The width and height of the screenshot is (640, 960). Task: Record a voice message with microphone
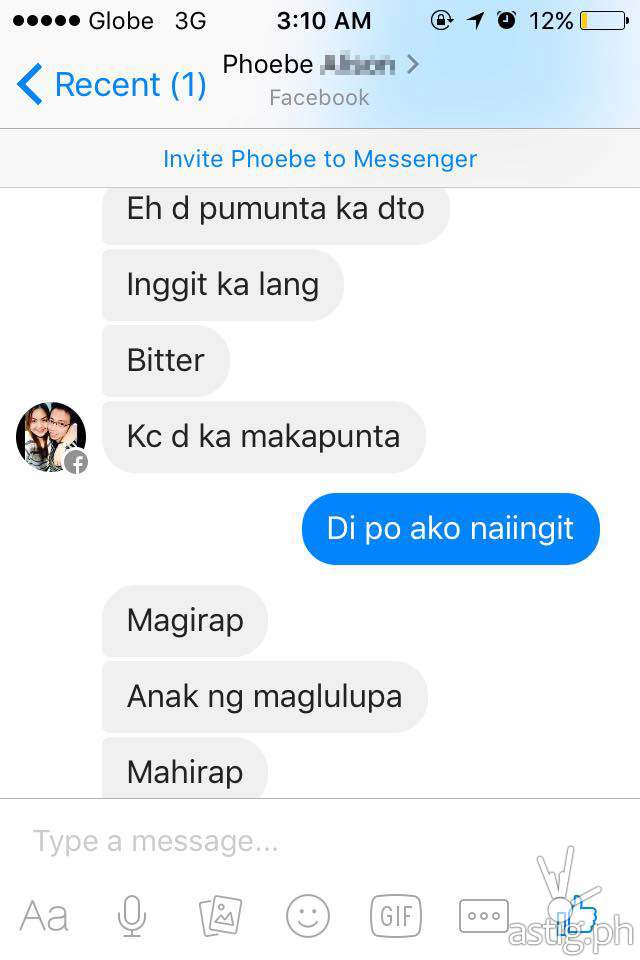pos(131,915)
